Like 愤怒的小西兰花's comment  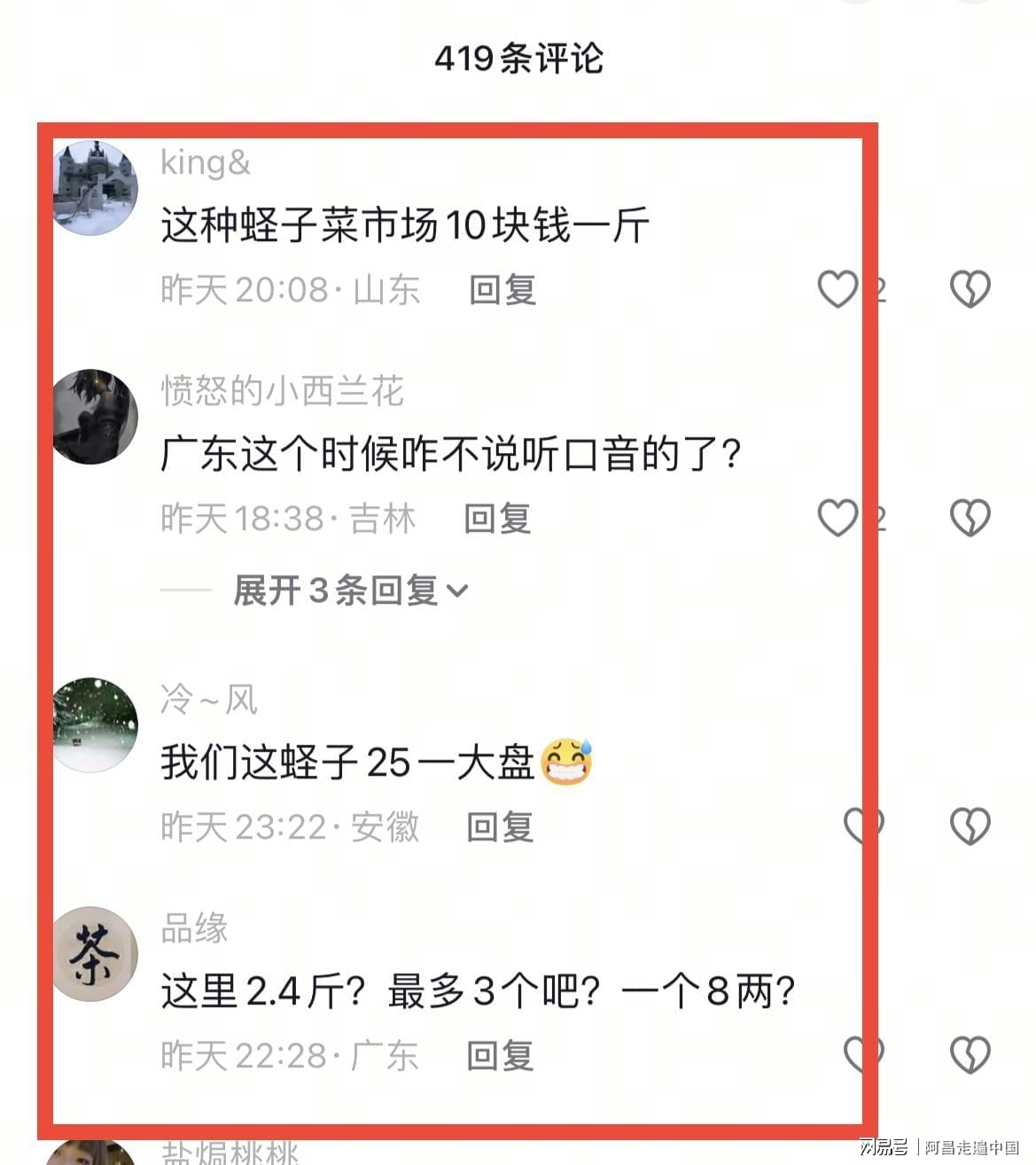(837, 518)
